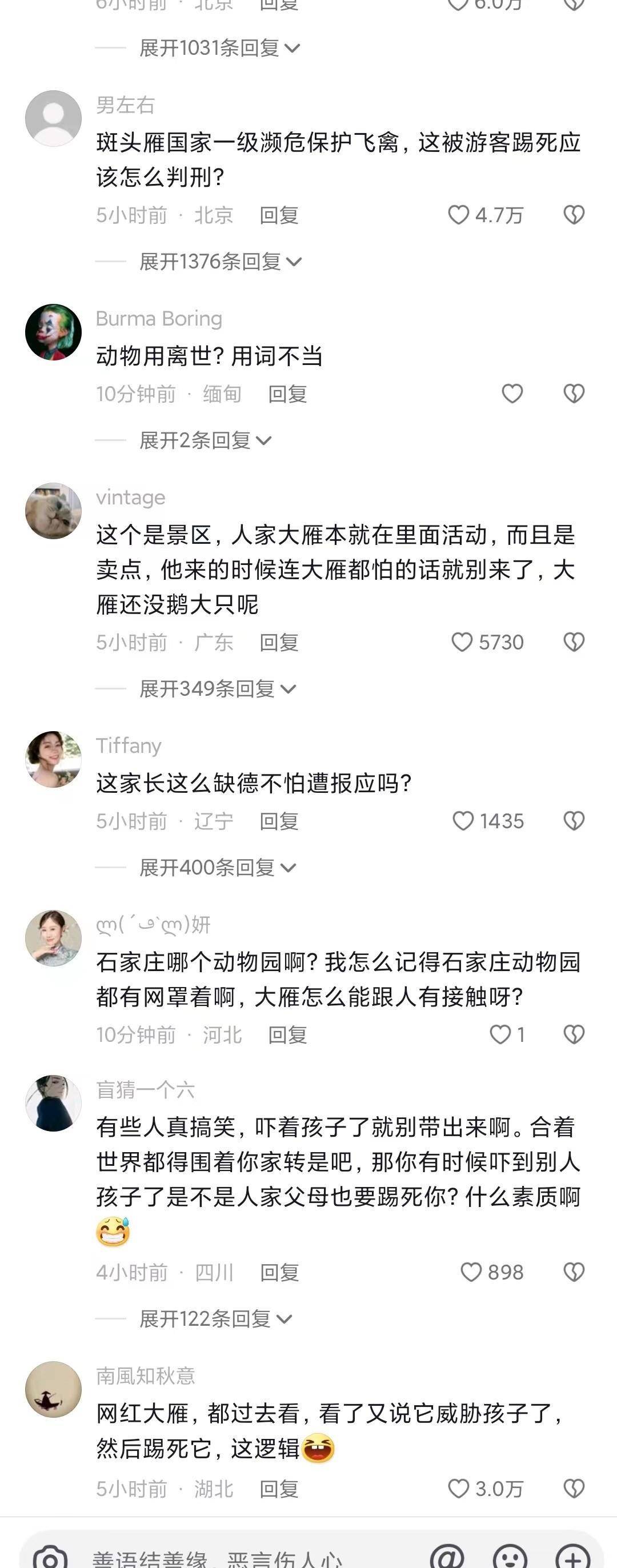This screenshot has width=617, height=1568.
Task: Open Tiffany's profile avatar
Action: (x=53, y=759)
